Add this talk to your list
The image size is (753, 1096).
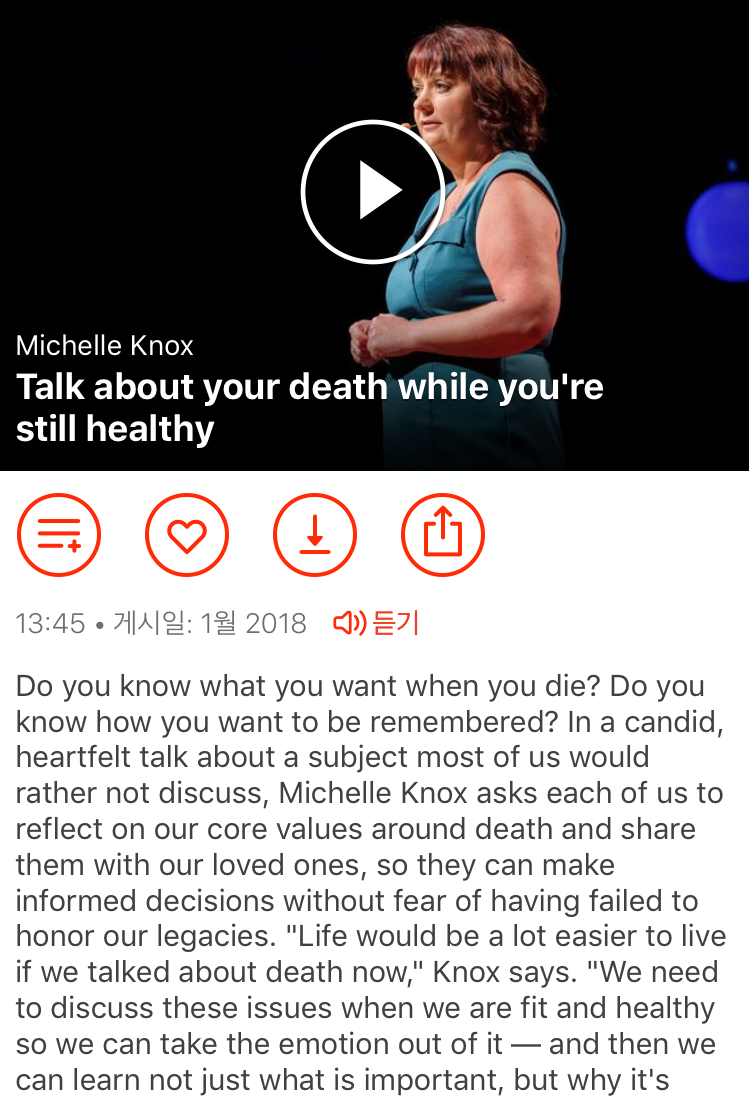tap(59, 536)
